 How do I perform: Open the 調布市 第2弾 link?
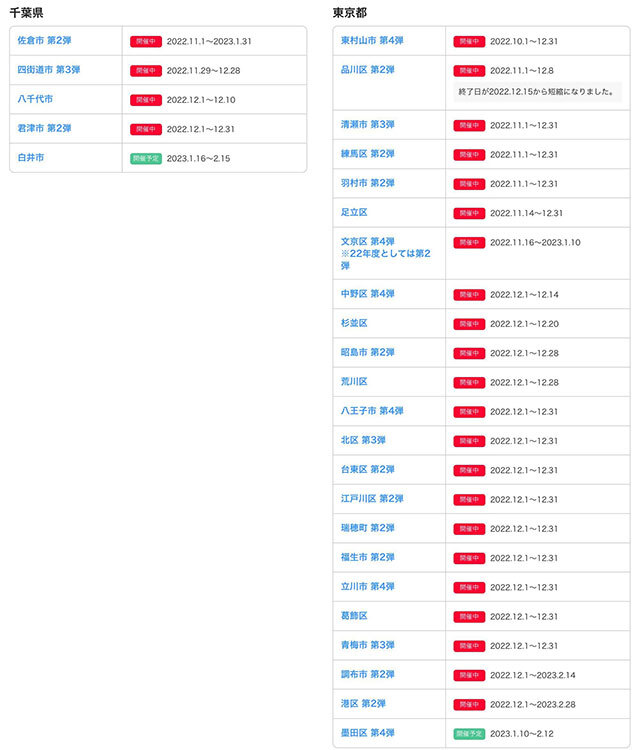tap(367, 674)
